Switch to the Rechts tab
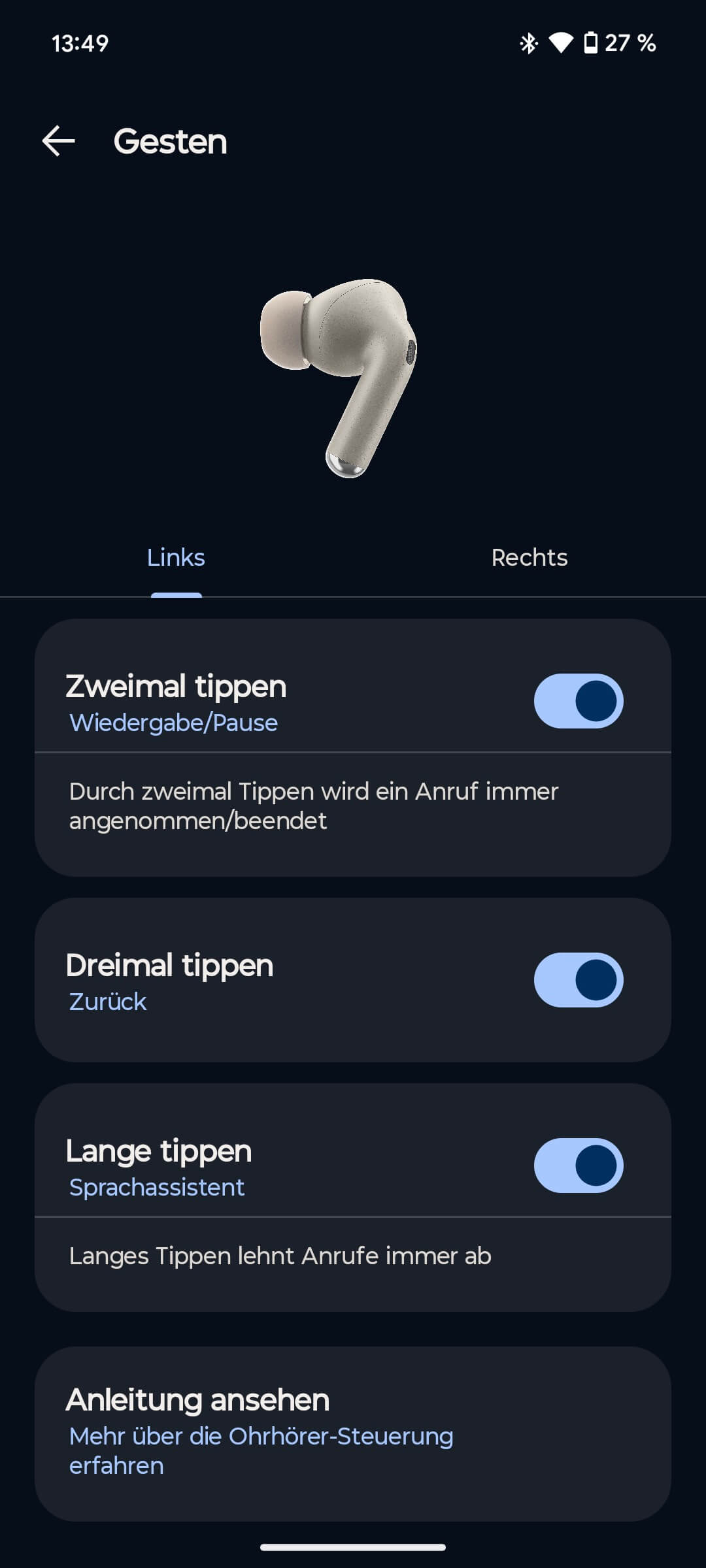 click(529, 558)
